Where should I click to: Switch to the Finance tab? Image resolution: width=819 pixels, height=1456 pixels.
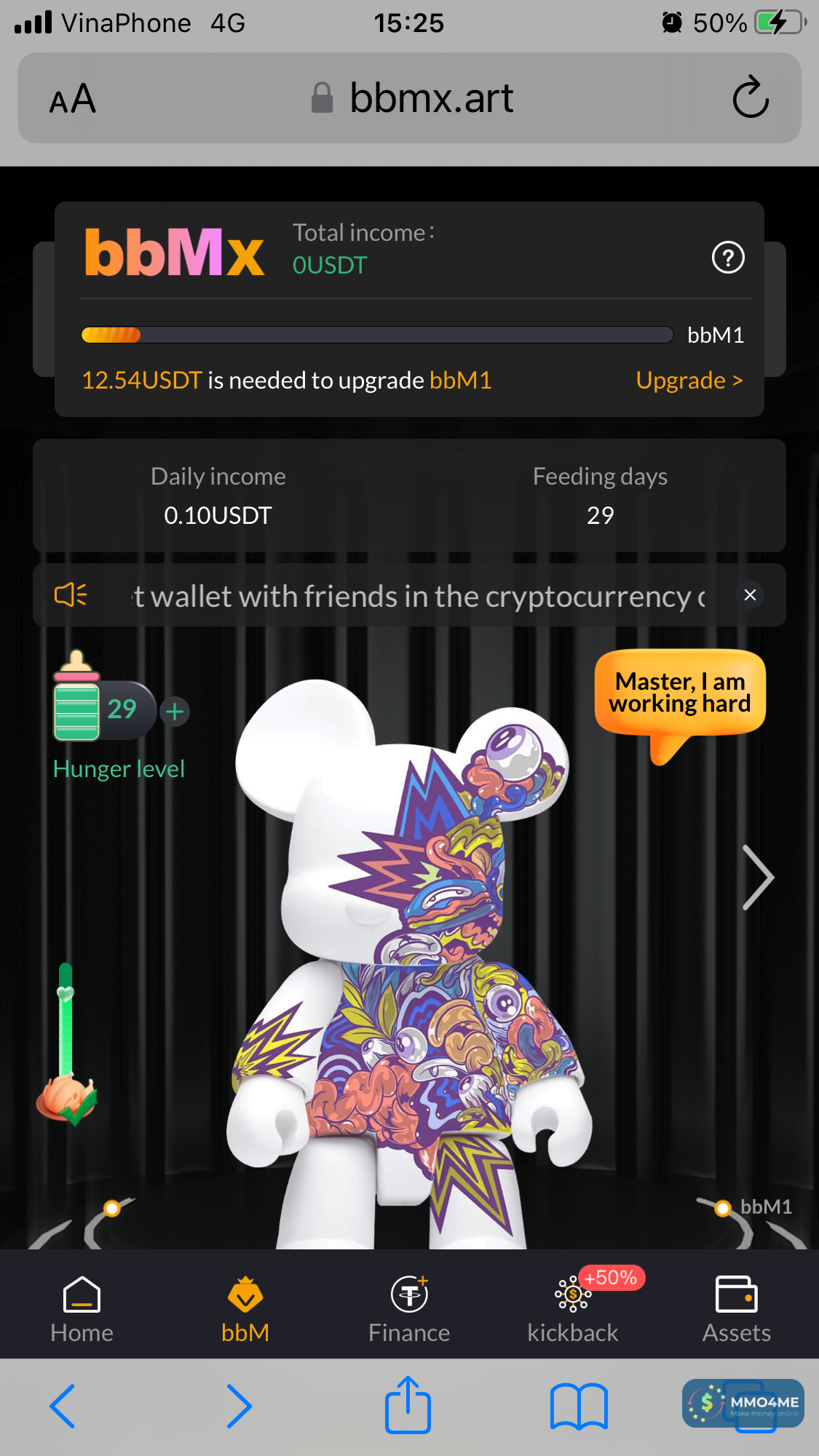(x=409, y=1308)
